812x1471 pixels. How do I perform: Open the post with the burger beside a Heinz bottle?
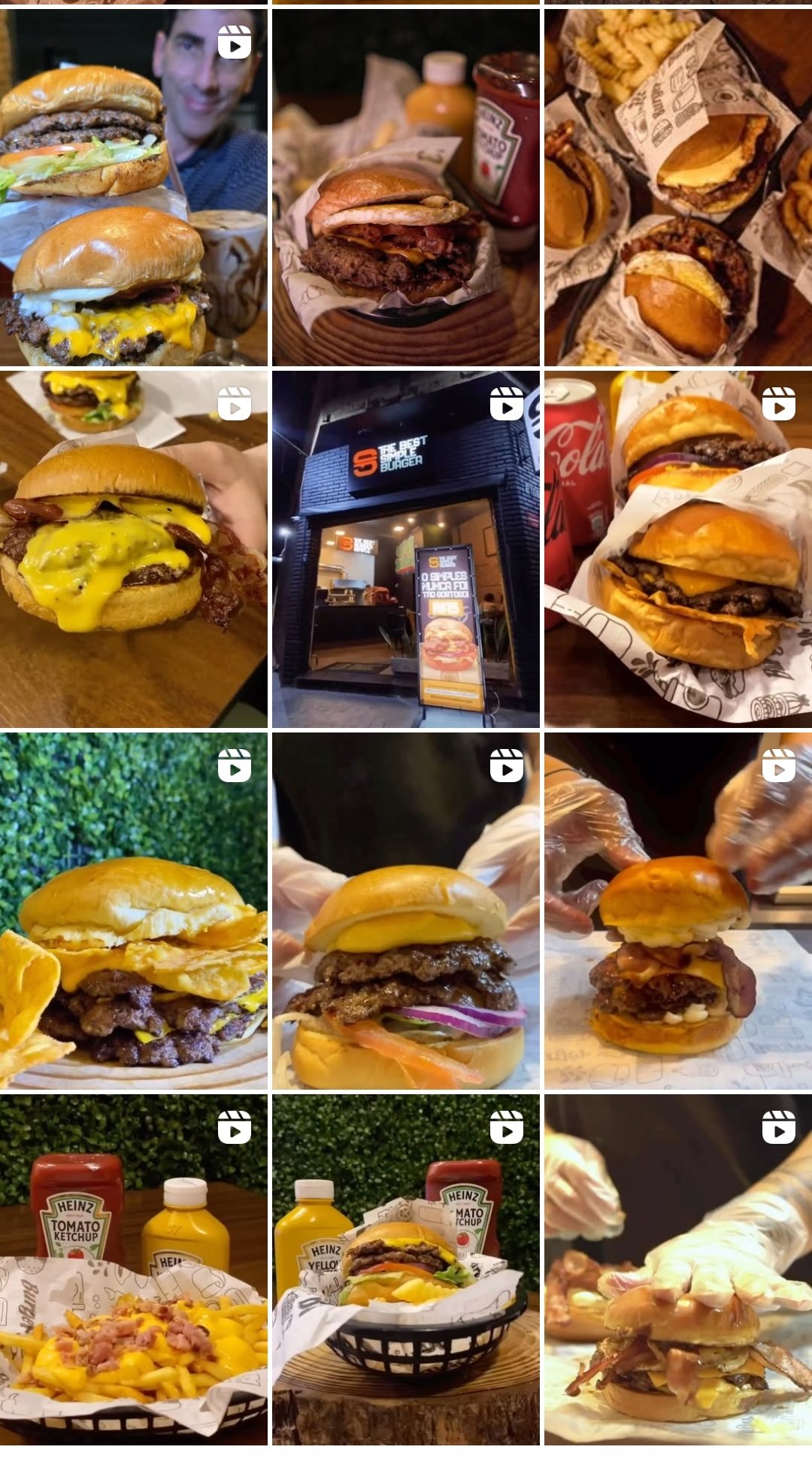click(405, 187)
